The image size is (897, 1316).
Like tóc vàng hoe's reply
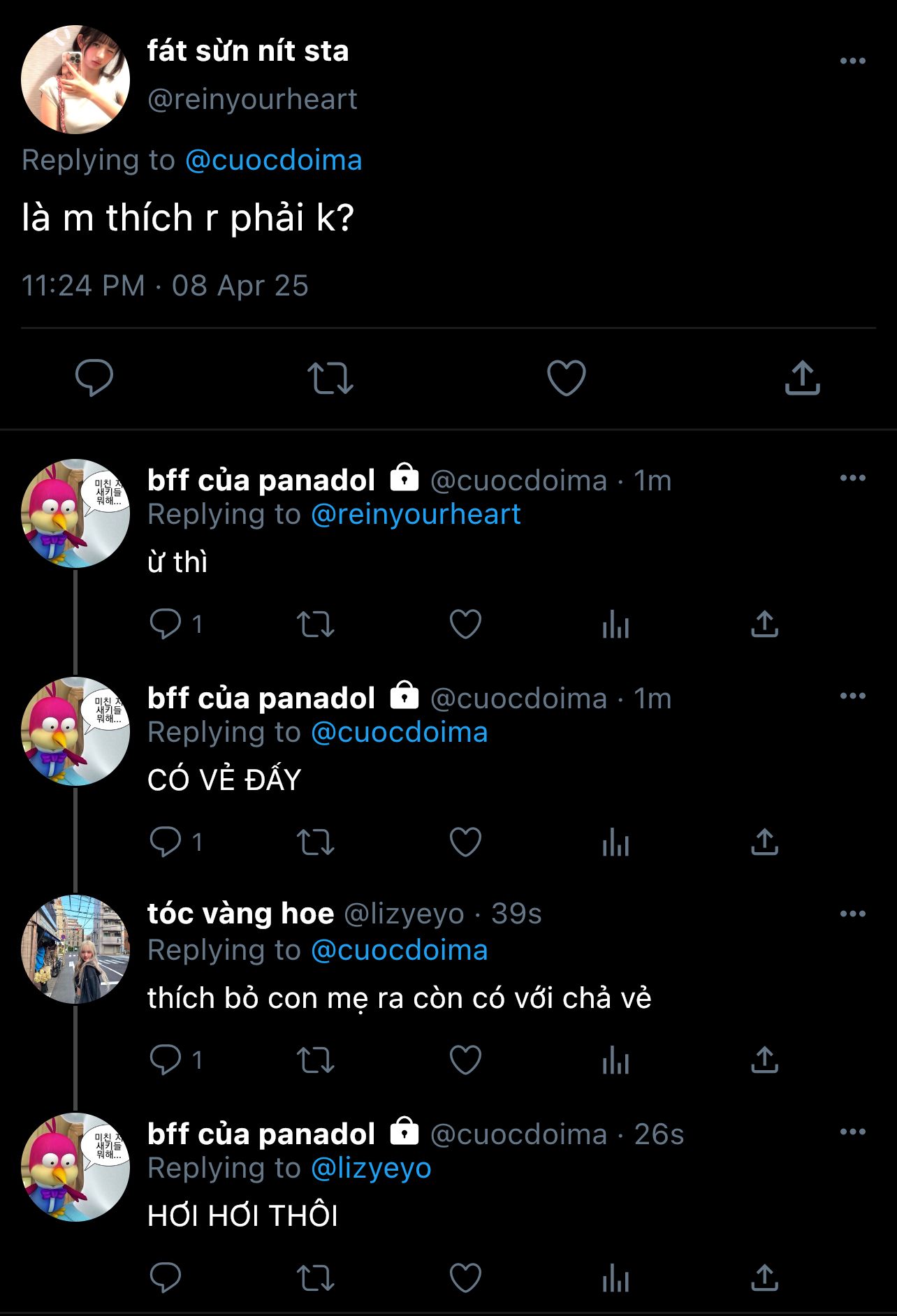(x=465, y=1060)
